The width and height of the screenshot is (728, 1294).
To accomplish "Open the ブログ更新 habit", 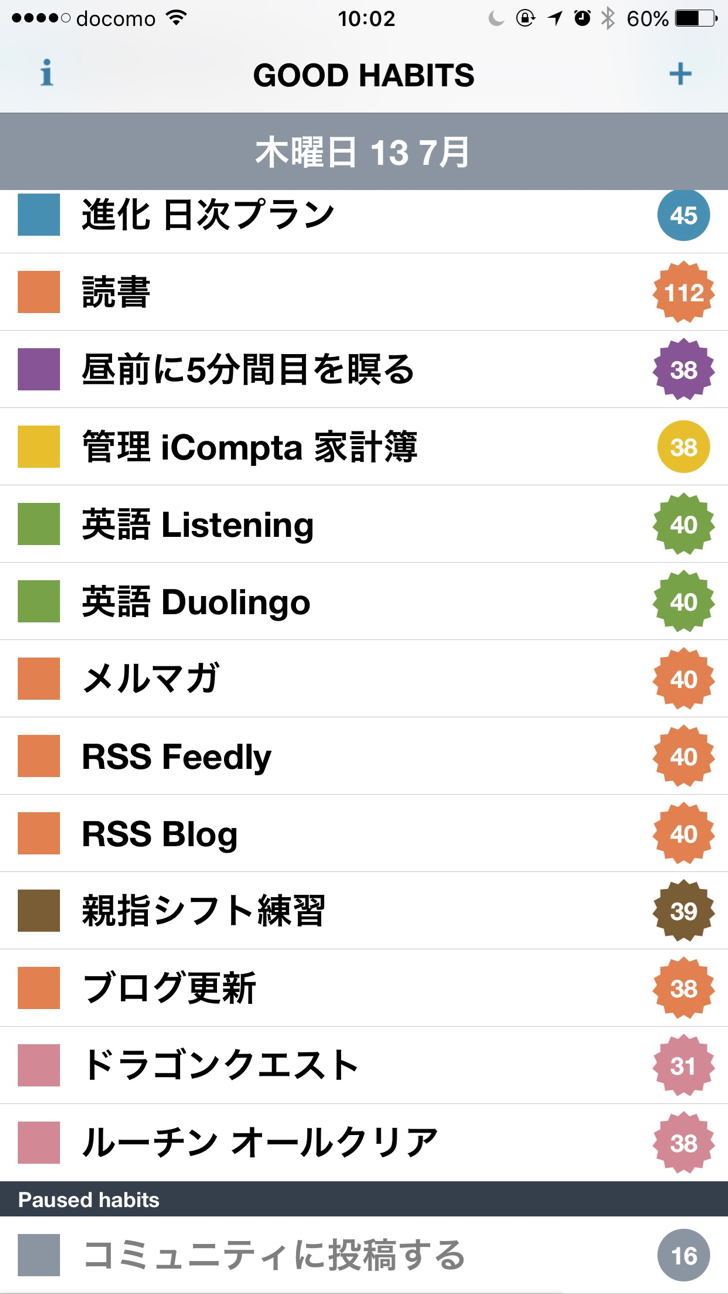I will point(364,988).
